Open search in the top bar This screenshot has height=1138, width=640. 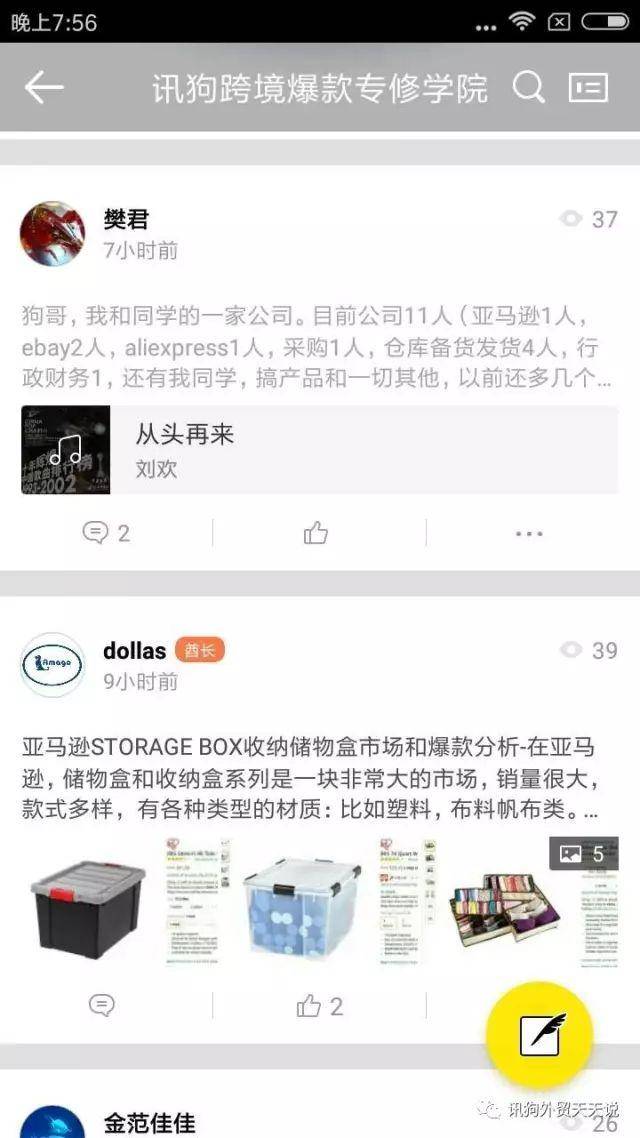(x=528, y=88)
